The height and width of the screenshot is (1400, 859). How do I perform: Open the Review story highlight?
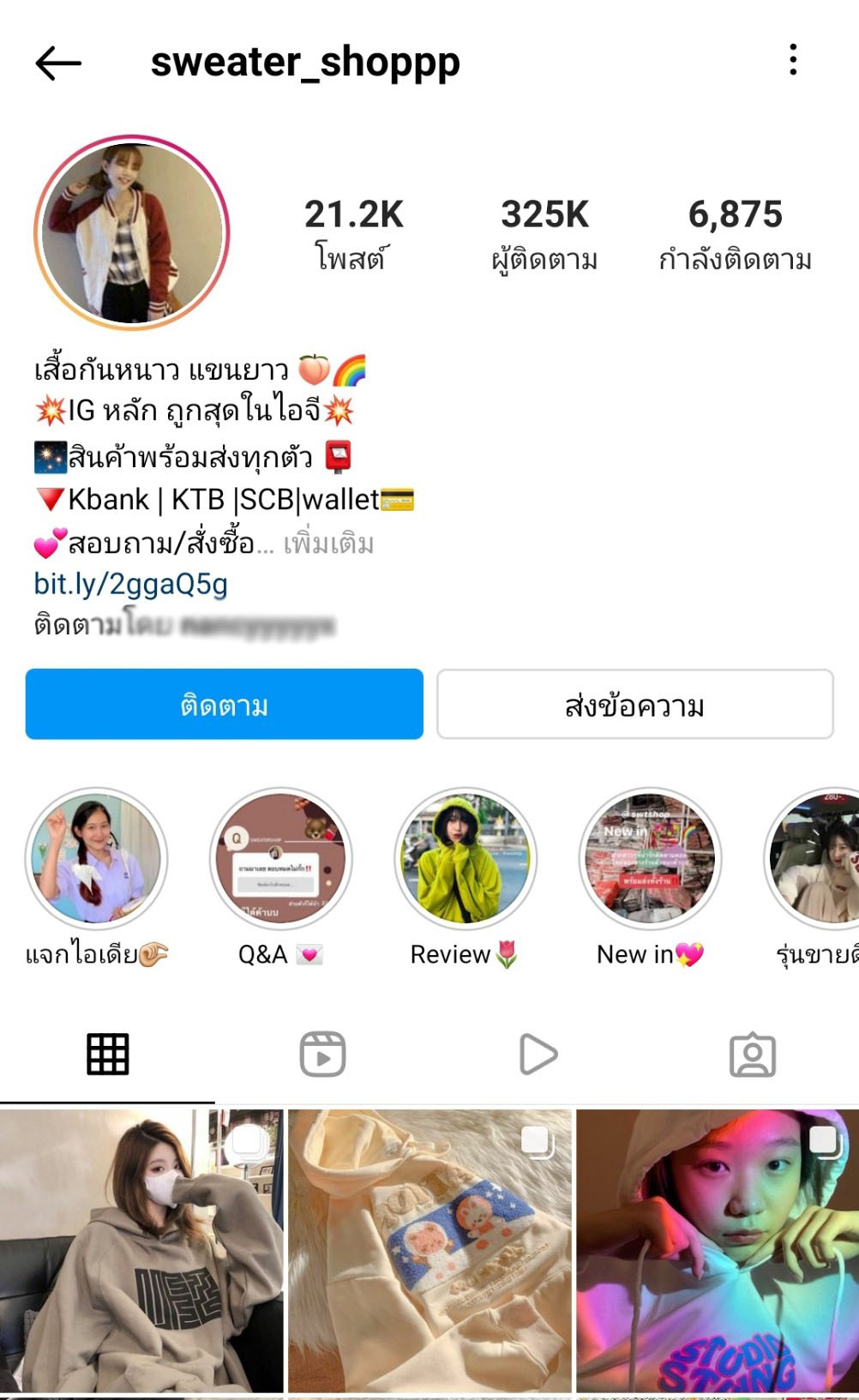466,858
